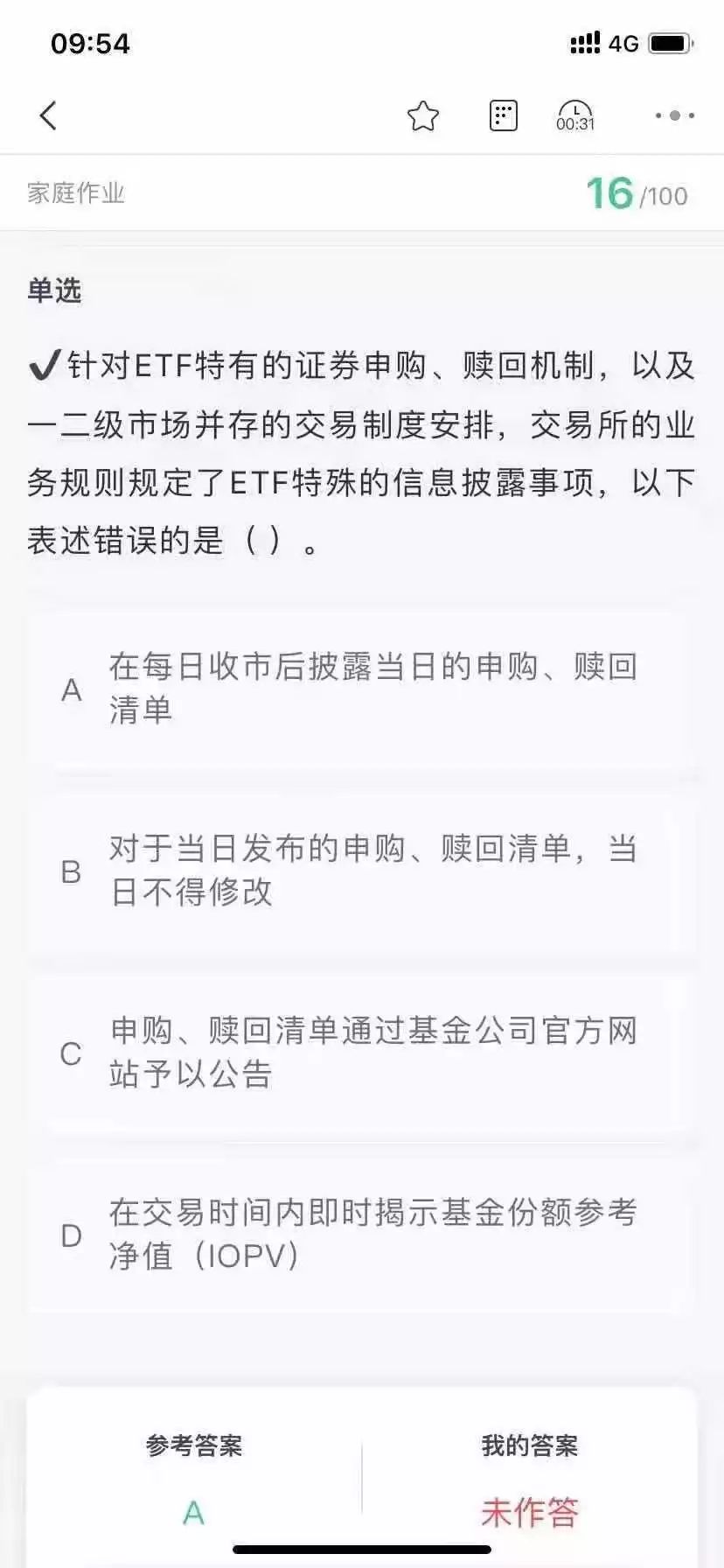Favorite this question with the star icon
The width and height of the screenshot is (724, 1568).
pyautogui.click(x=423, y=115)
